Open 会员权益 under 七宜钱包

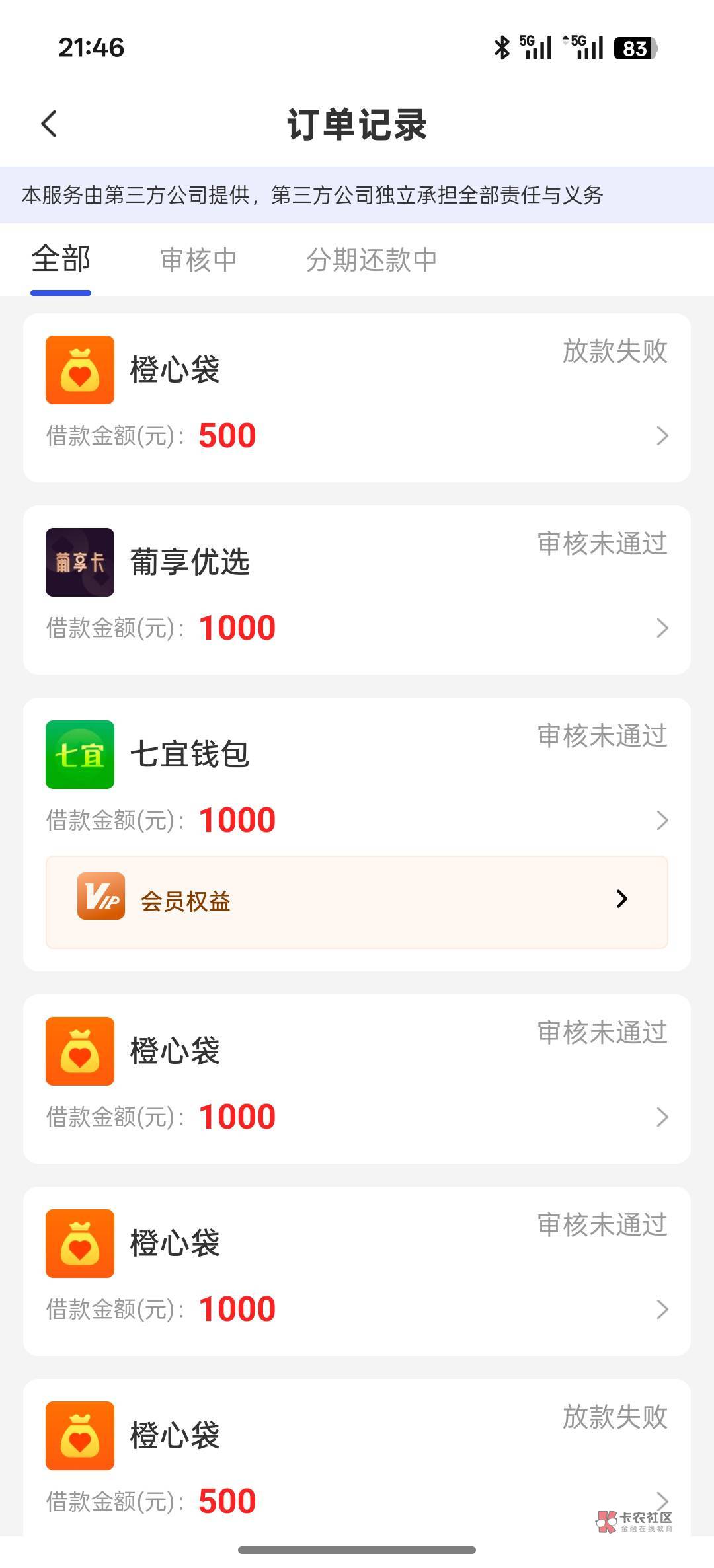click(x=357, y=902)
